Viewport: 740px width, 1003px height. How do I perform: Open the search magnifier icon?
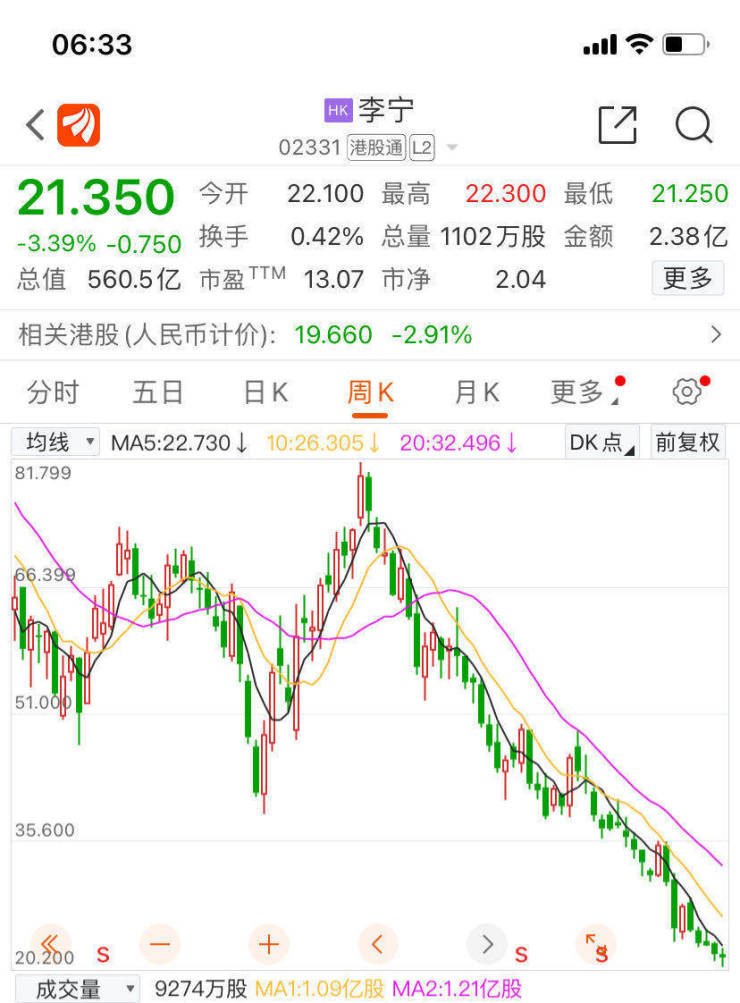point(693,126)
